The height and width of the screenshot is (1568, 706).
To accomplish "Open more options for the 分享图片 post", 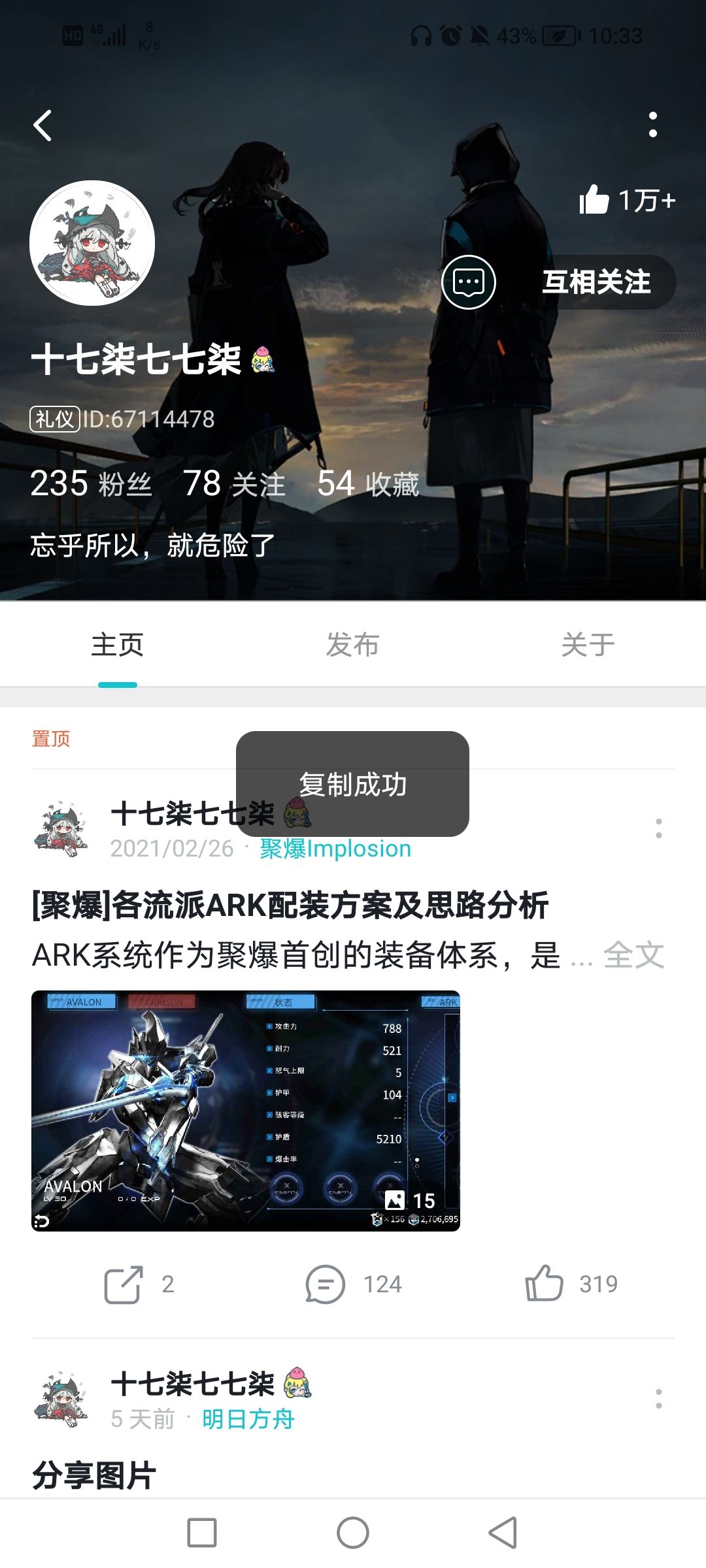I will (x=658, y=1399).
